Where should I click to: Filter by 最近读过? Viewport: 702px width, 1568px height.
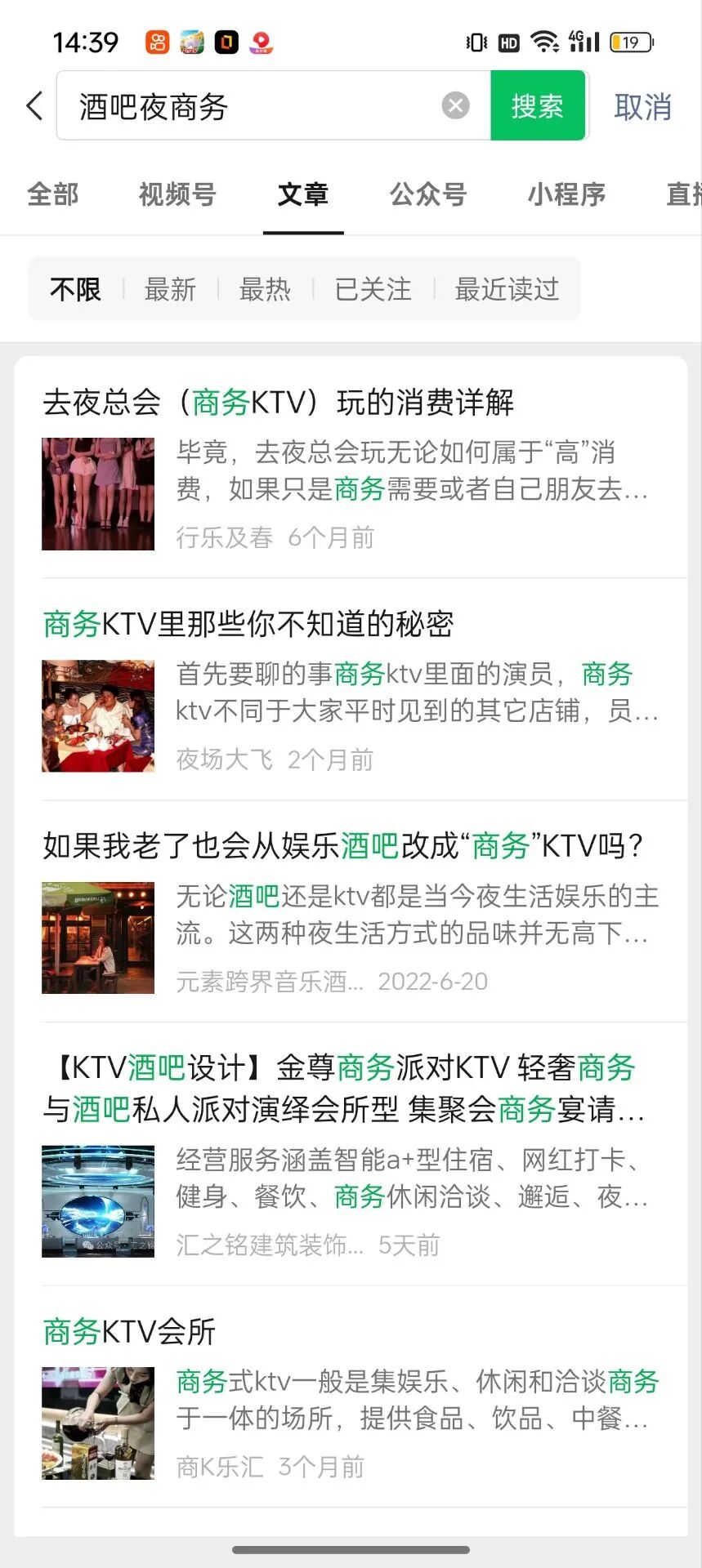[507, 289]
